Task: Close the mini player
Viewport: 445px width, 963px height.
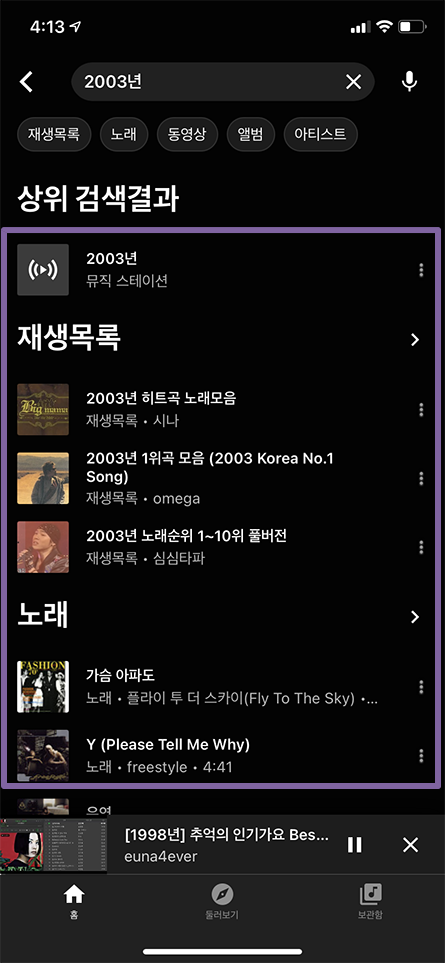Action: pyautogui.click(x=410, y=845)
